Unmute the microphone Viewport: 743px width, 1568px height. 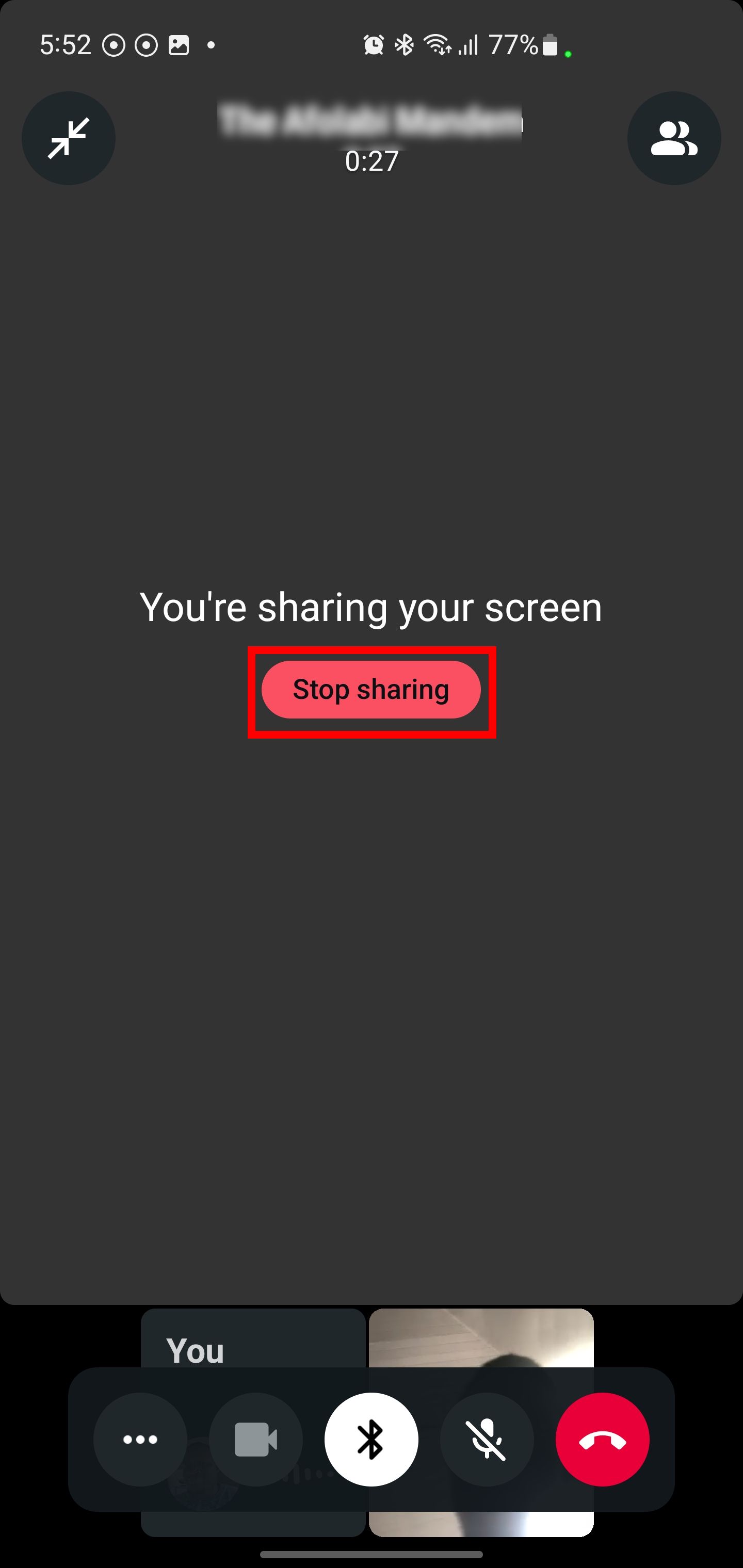click(x=487, y=1440)
